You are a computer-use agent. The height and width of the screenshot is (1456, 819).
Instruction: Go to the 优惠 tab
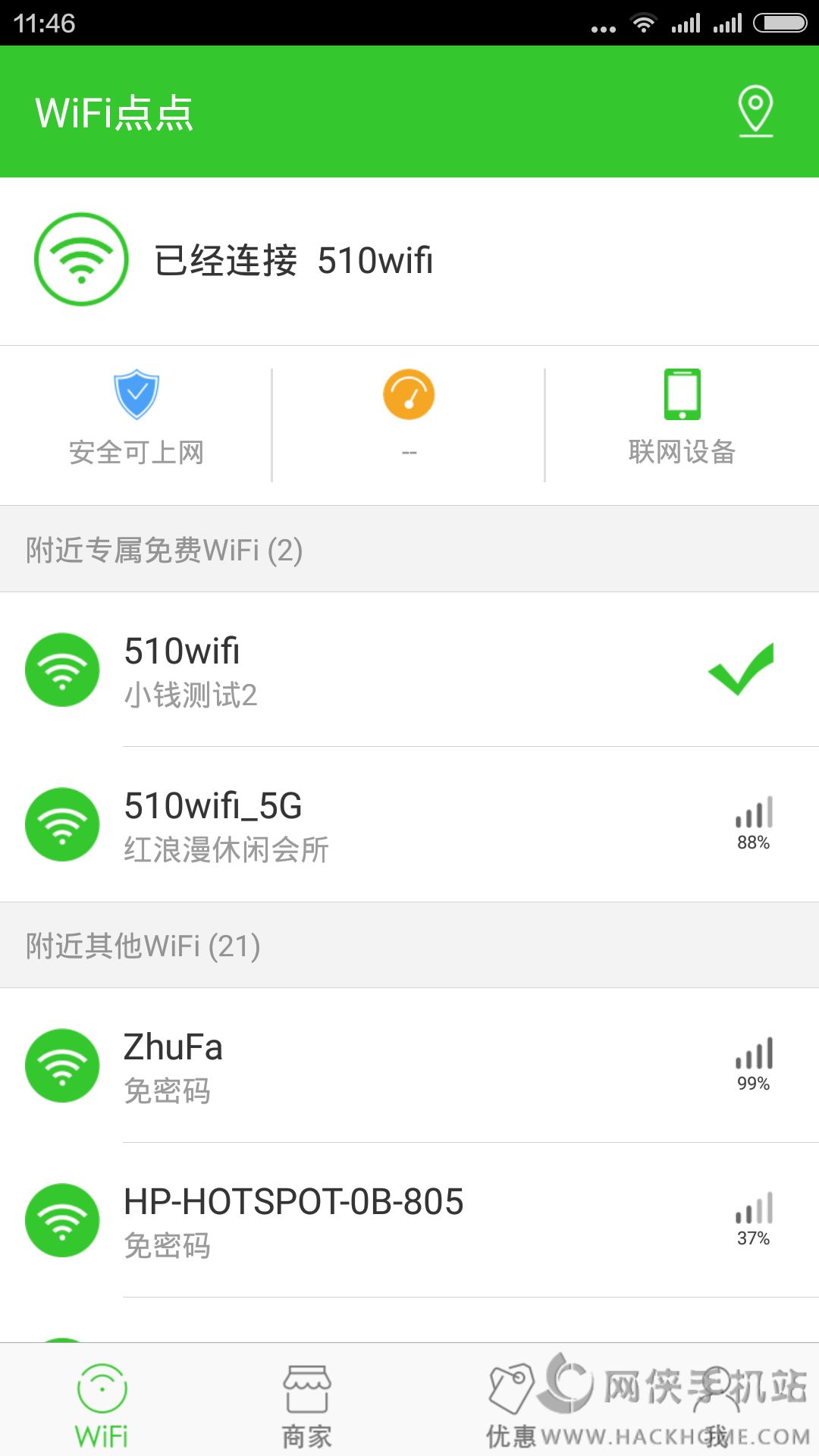pos(510,1404)
